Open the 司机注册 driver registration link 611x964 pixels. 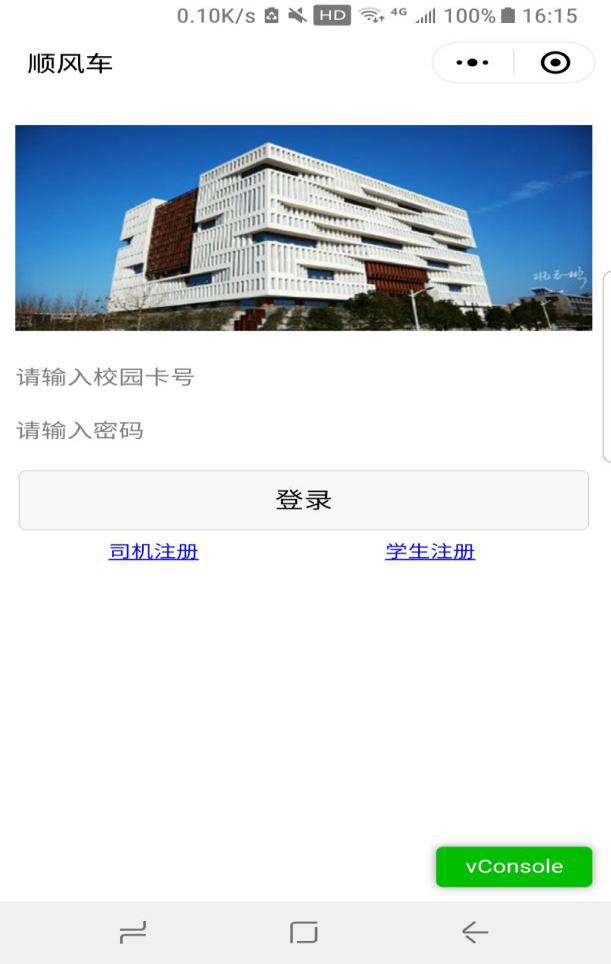pos(153,551)
